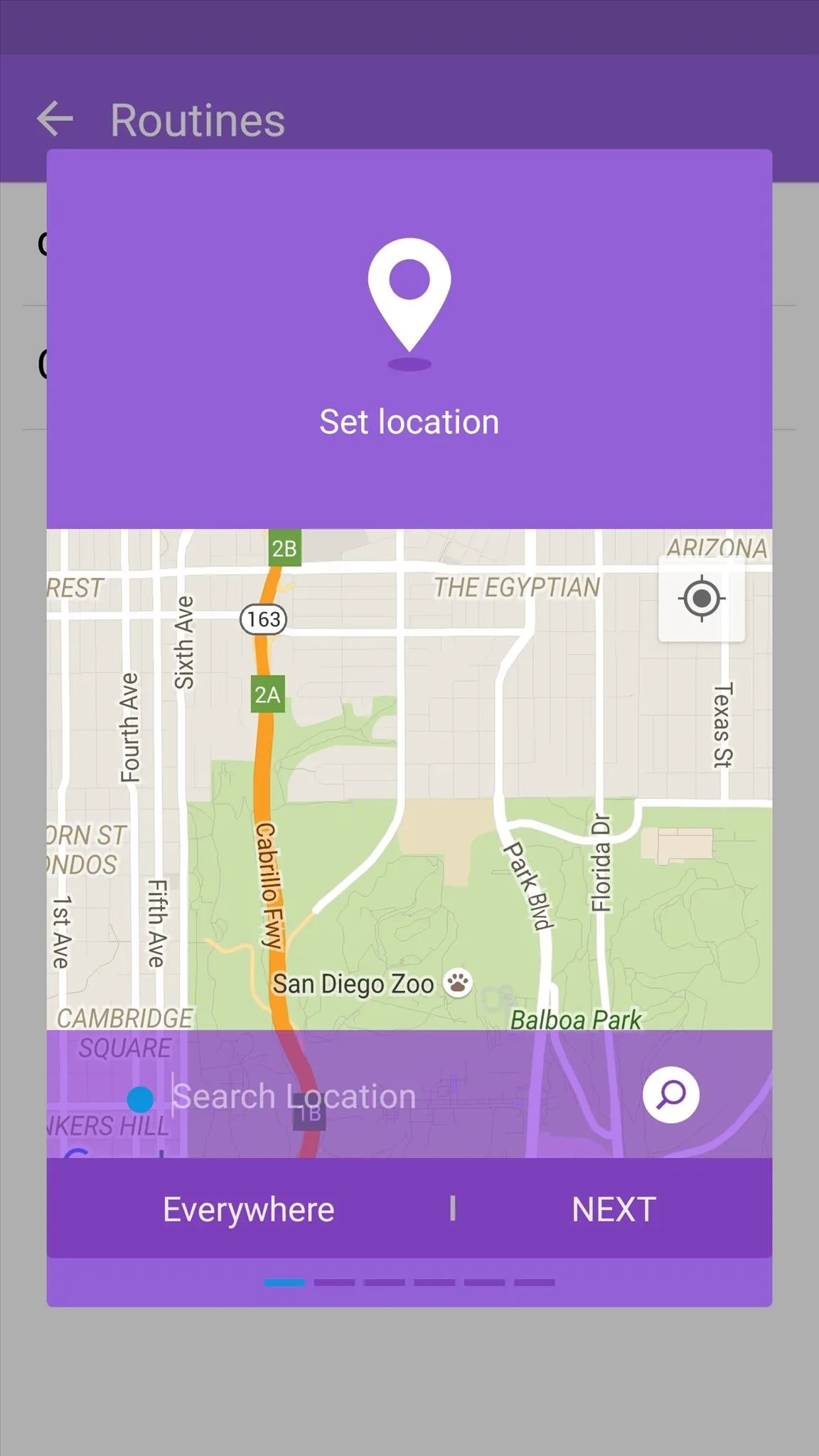The image size is (819, 1456).
Task: Continue with the NEXT button
Action: 614,1209
